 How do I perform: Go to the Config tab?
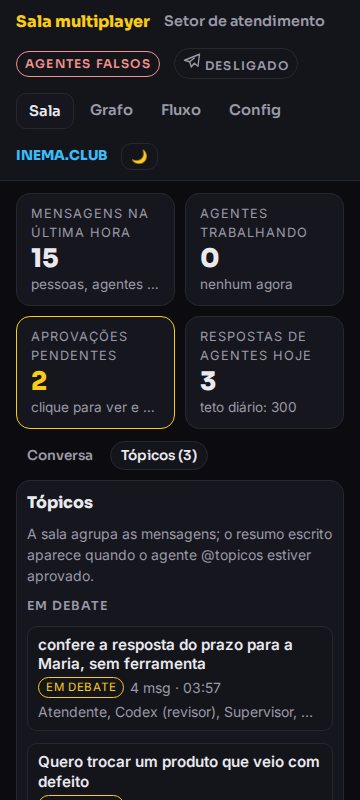click(x=254, y=110)
